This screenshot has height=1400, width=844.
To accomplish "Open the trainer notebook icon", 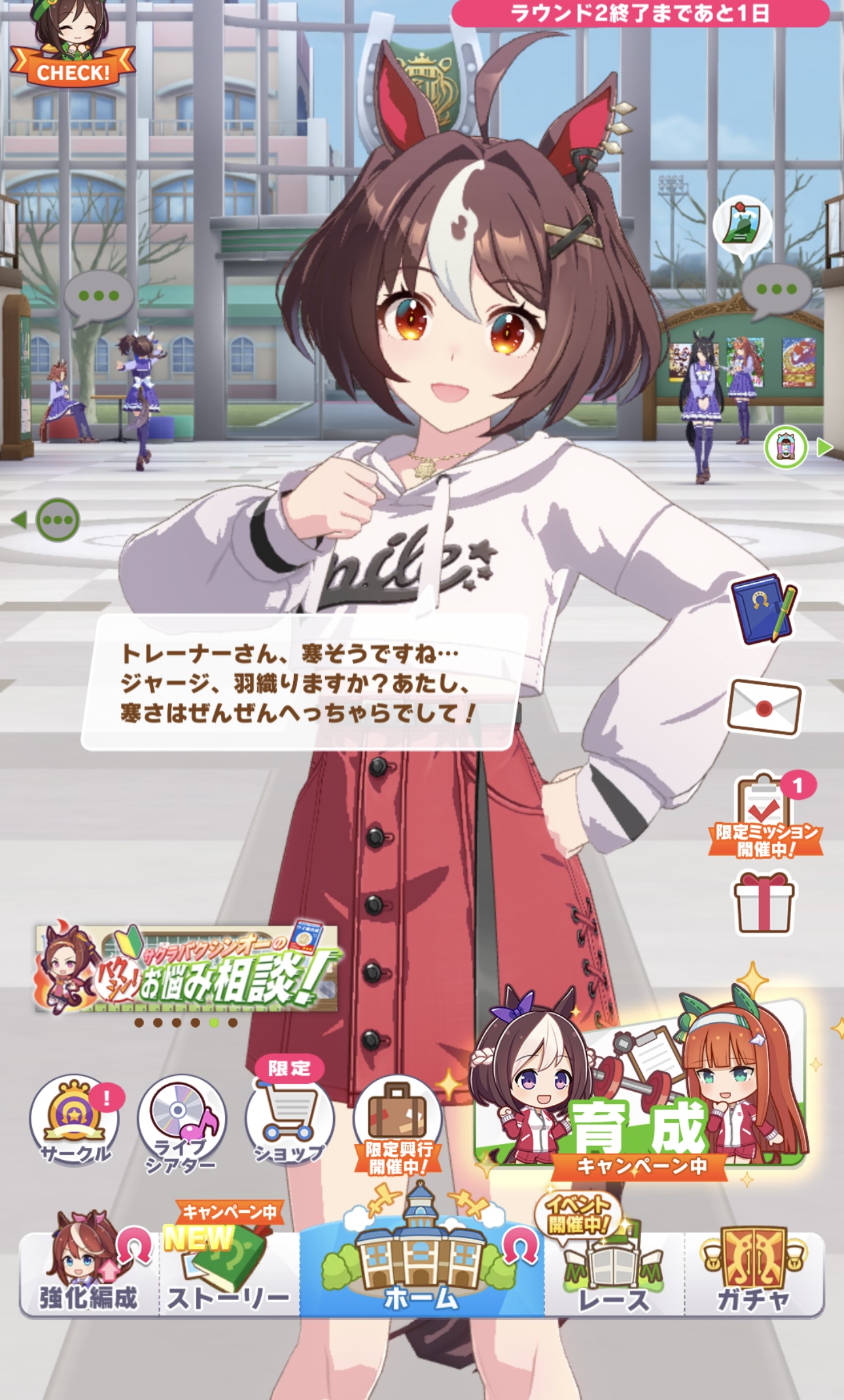I will 763,607.
